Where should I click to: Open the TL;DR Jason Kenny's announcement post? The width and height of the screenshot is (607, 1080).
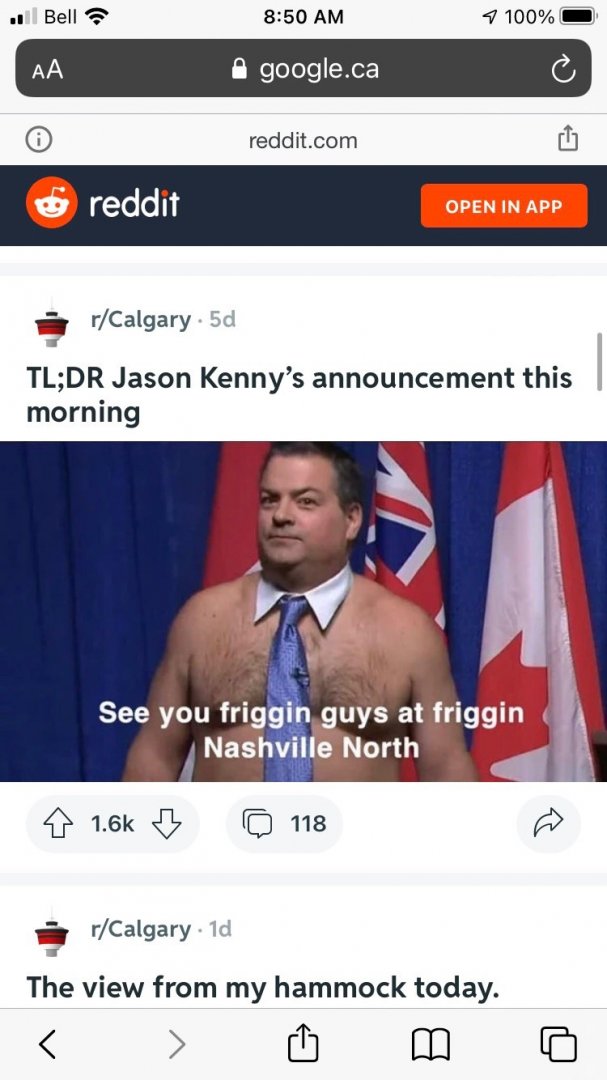(x=298, y=394)
